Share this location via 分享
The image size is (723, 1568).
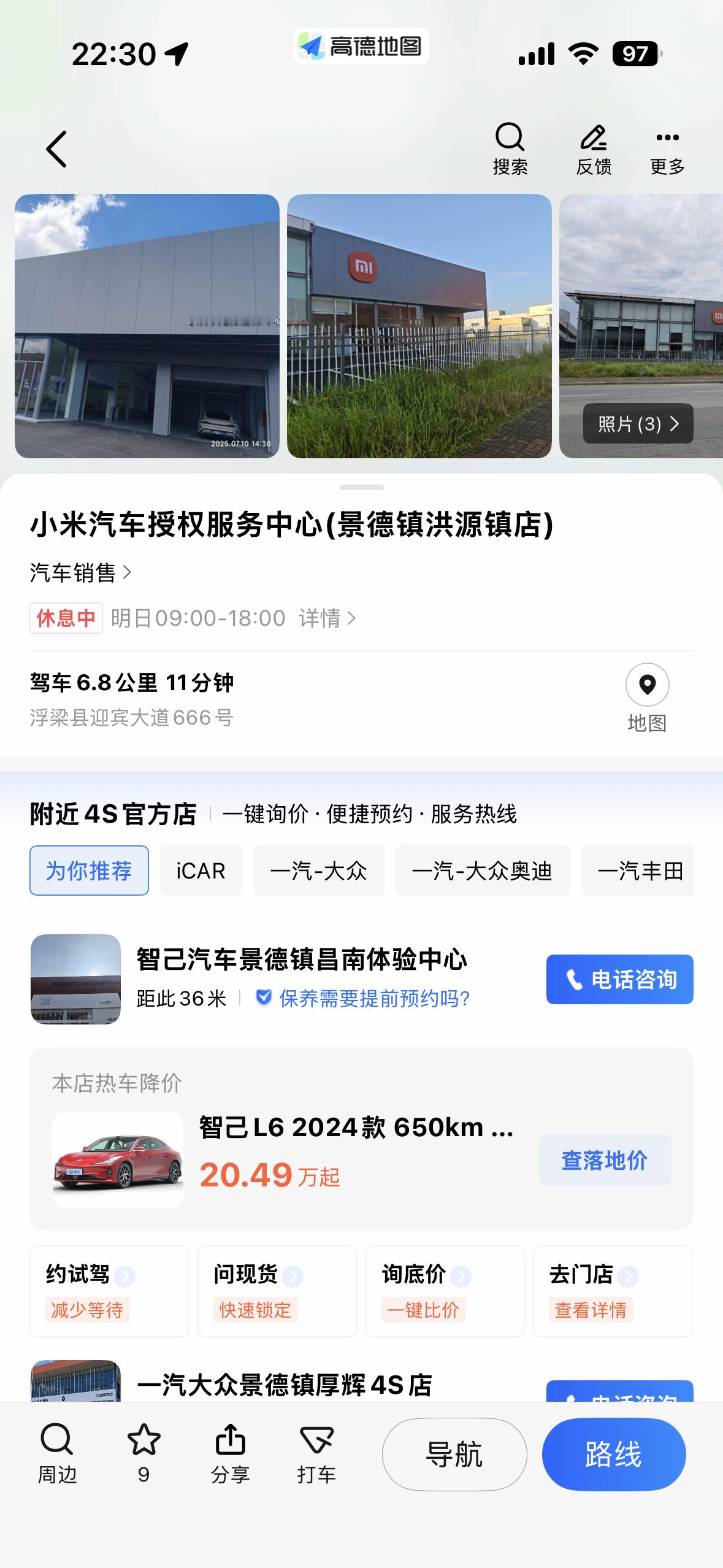click(x=230, y=1453)
